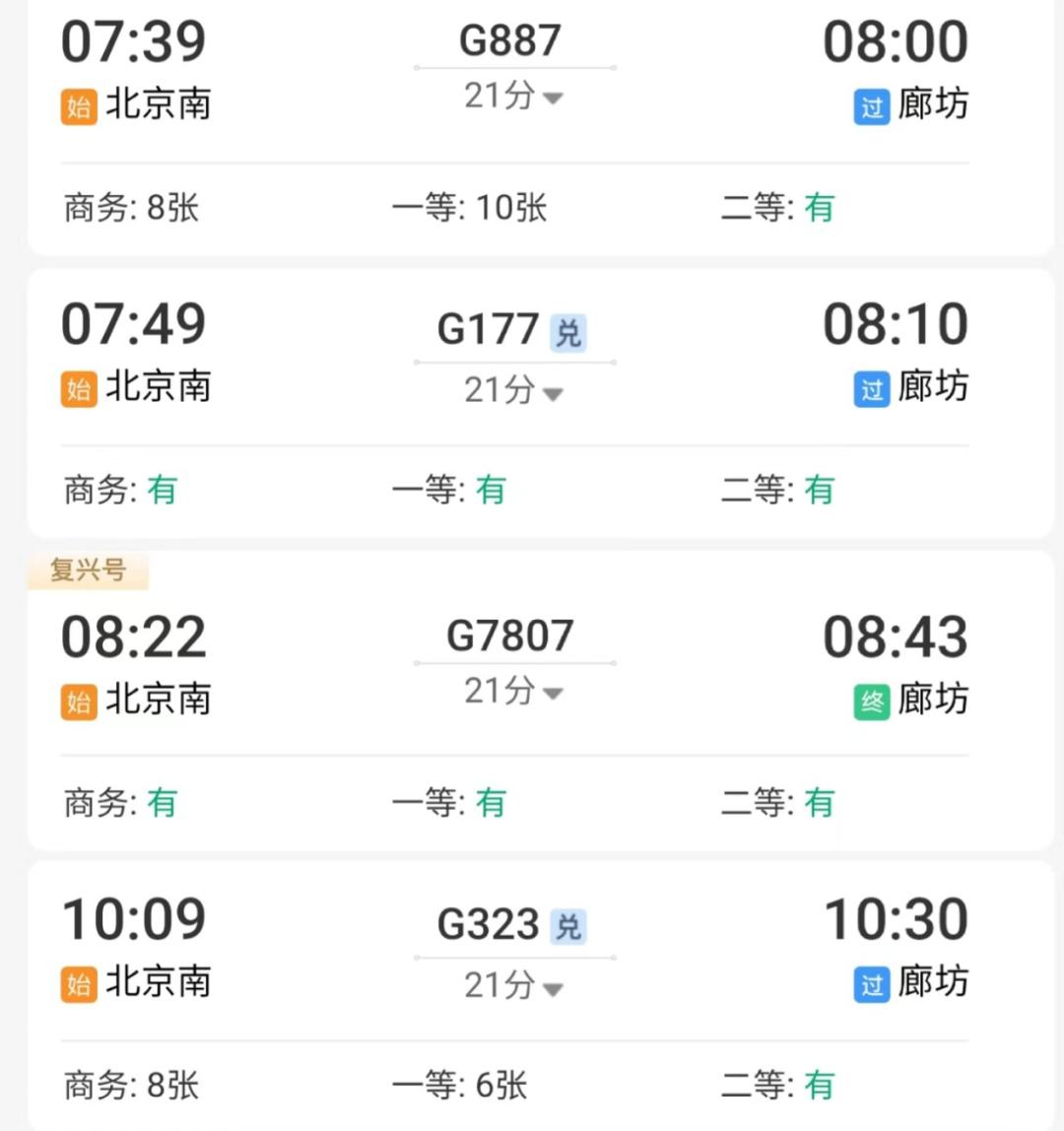Choose the G323 train departing at 10:09
The height and width of the screenshot is (1131, 1064).
489,925
